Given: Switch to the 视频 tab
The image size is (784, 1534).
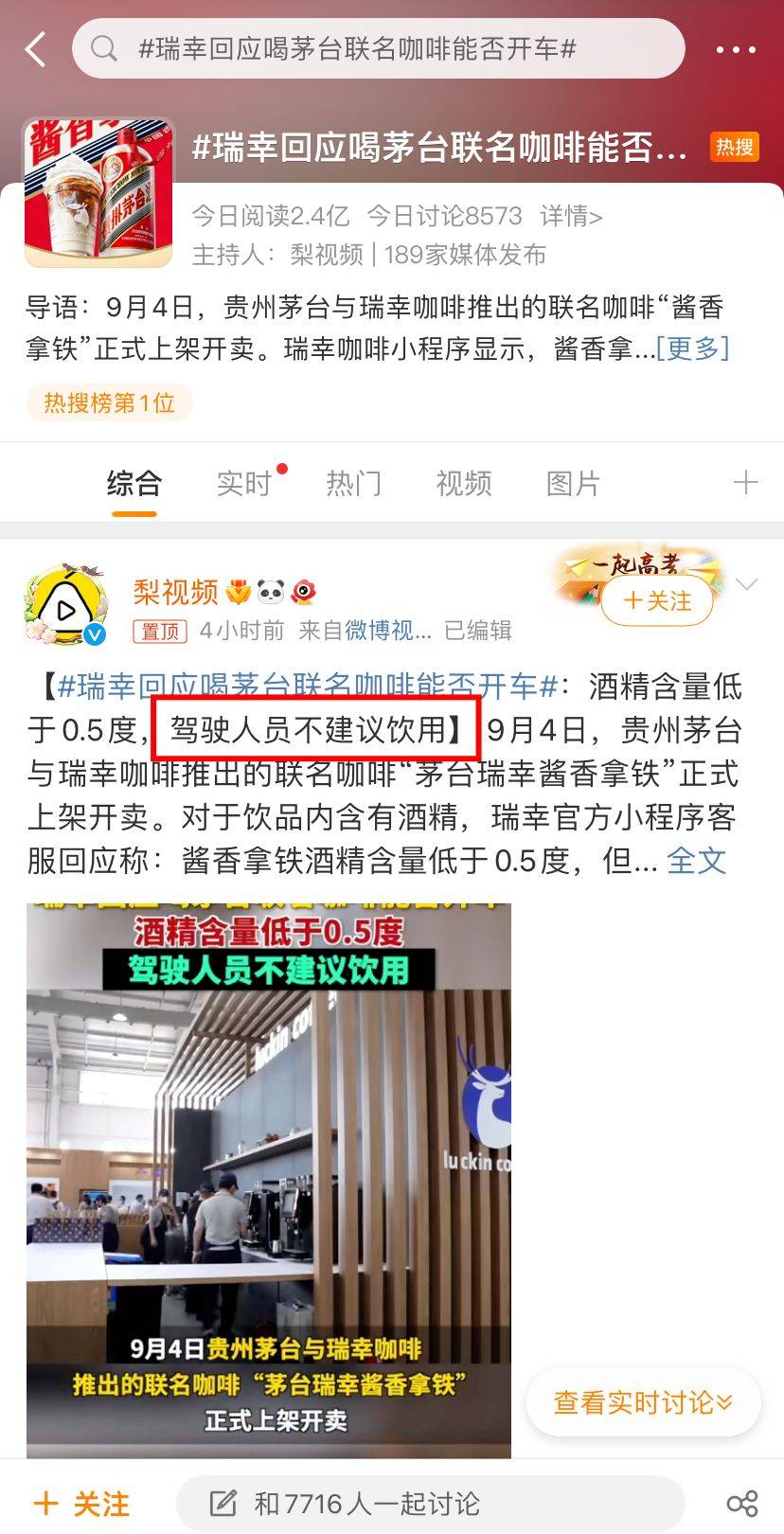Looking at the screenshot, I should point(463,484).
